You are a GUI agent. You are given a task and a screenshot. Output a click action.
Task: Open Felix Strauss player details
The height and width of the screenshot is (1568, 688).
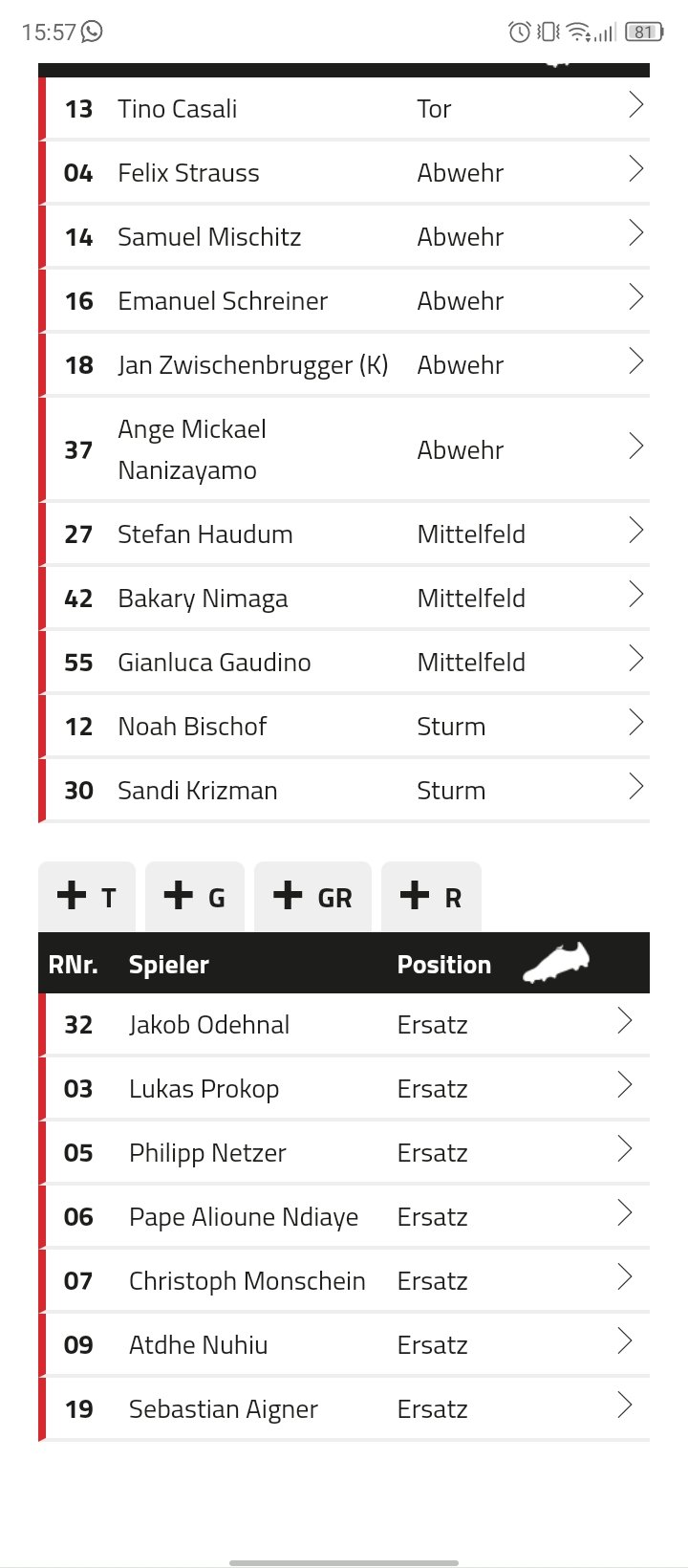pos(344,172)
